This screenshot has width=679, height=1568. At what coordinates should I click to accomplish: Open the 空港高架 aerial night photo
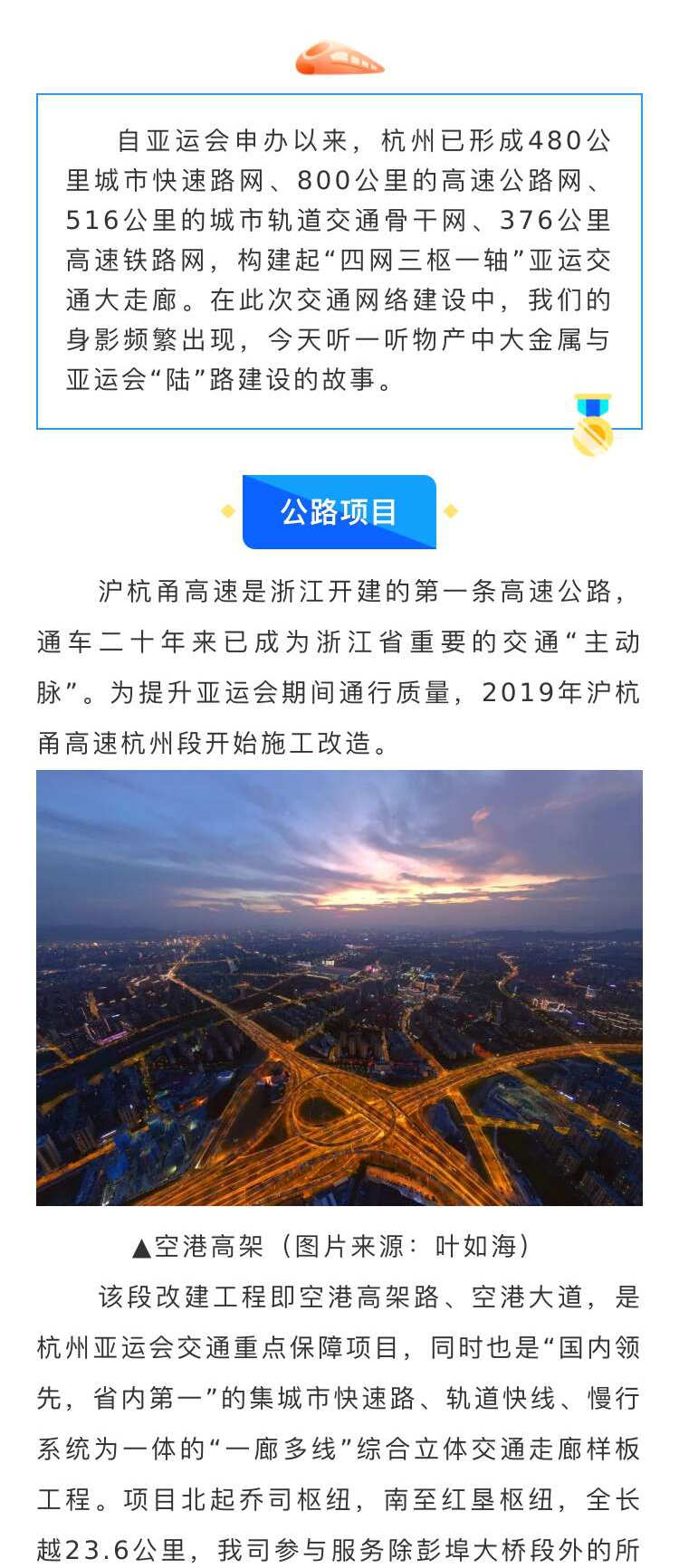339,987
